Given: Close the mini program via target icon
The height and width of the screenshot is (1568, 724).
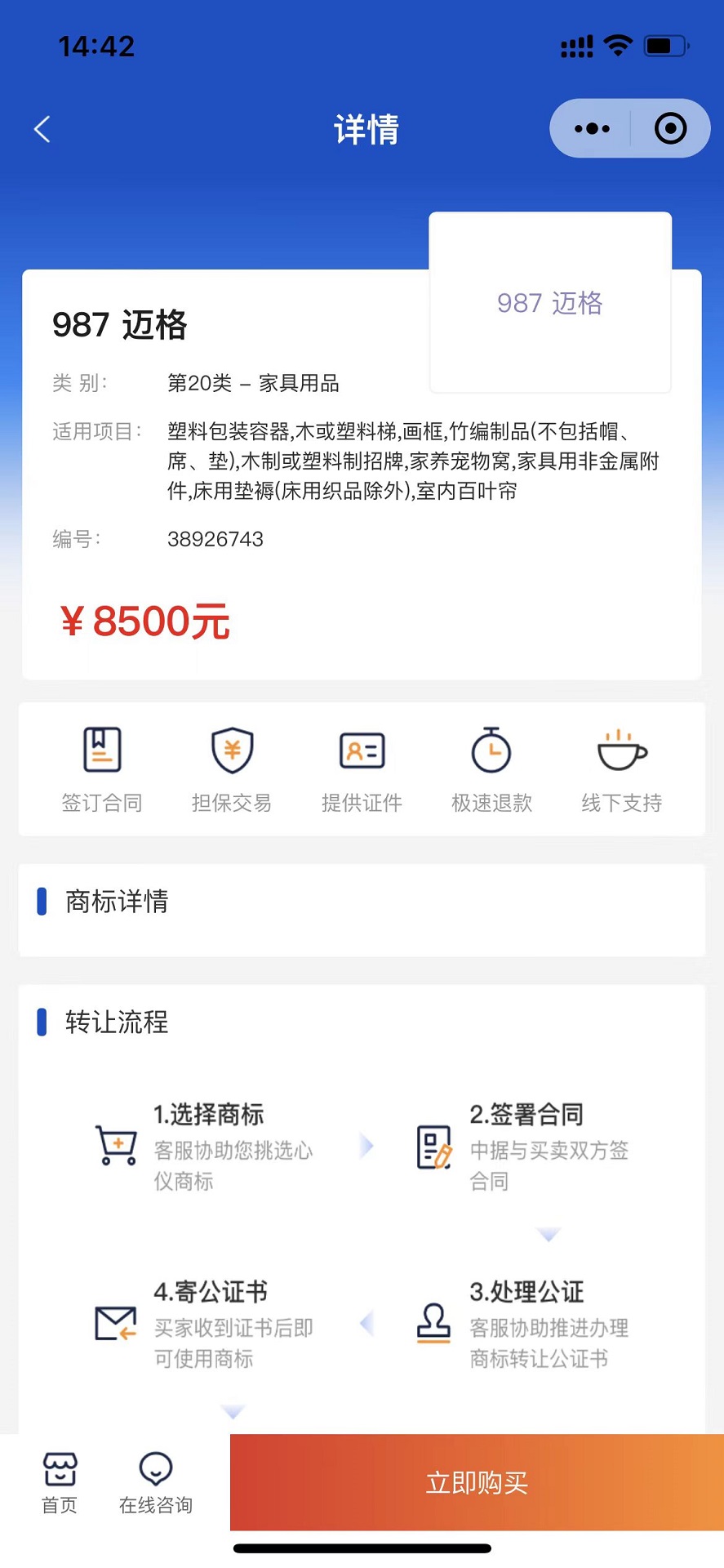Looking at the screenshot, I should [x=670, y=129].
